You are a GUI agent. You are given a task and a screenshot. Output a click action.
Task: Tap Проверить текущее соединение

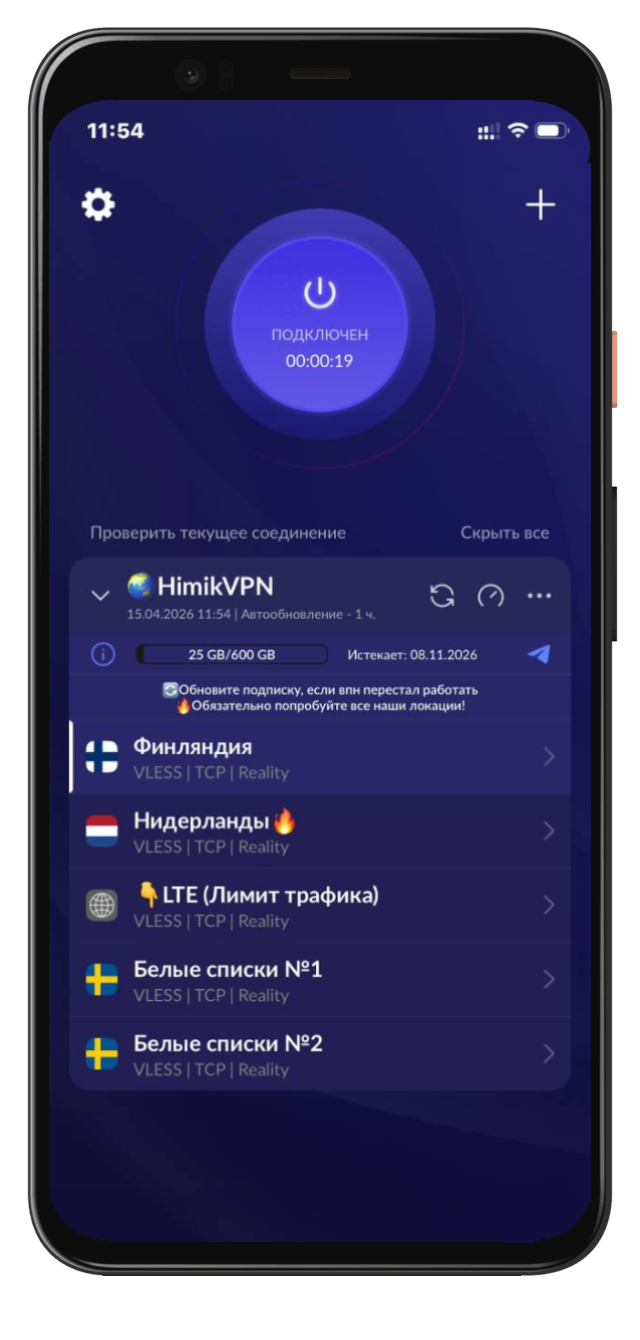pos(218,533)
